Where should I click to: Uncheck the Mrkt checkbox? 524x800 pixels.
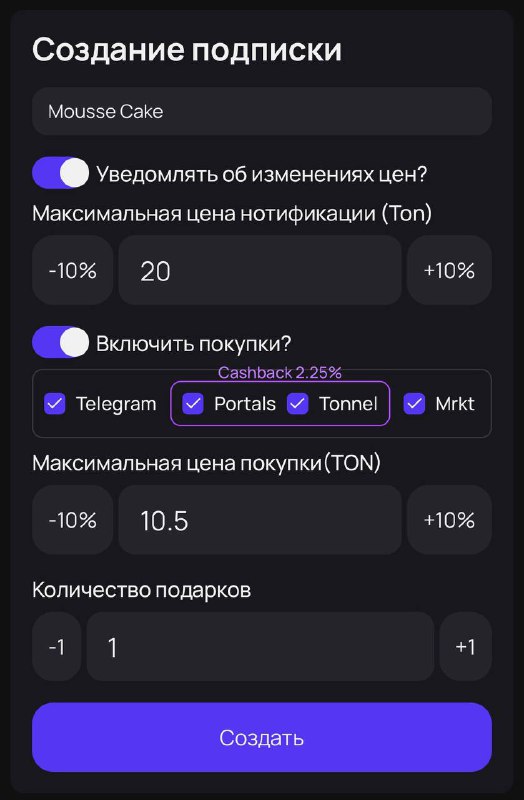pyautogui.click(x=414, y=404)
